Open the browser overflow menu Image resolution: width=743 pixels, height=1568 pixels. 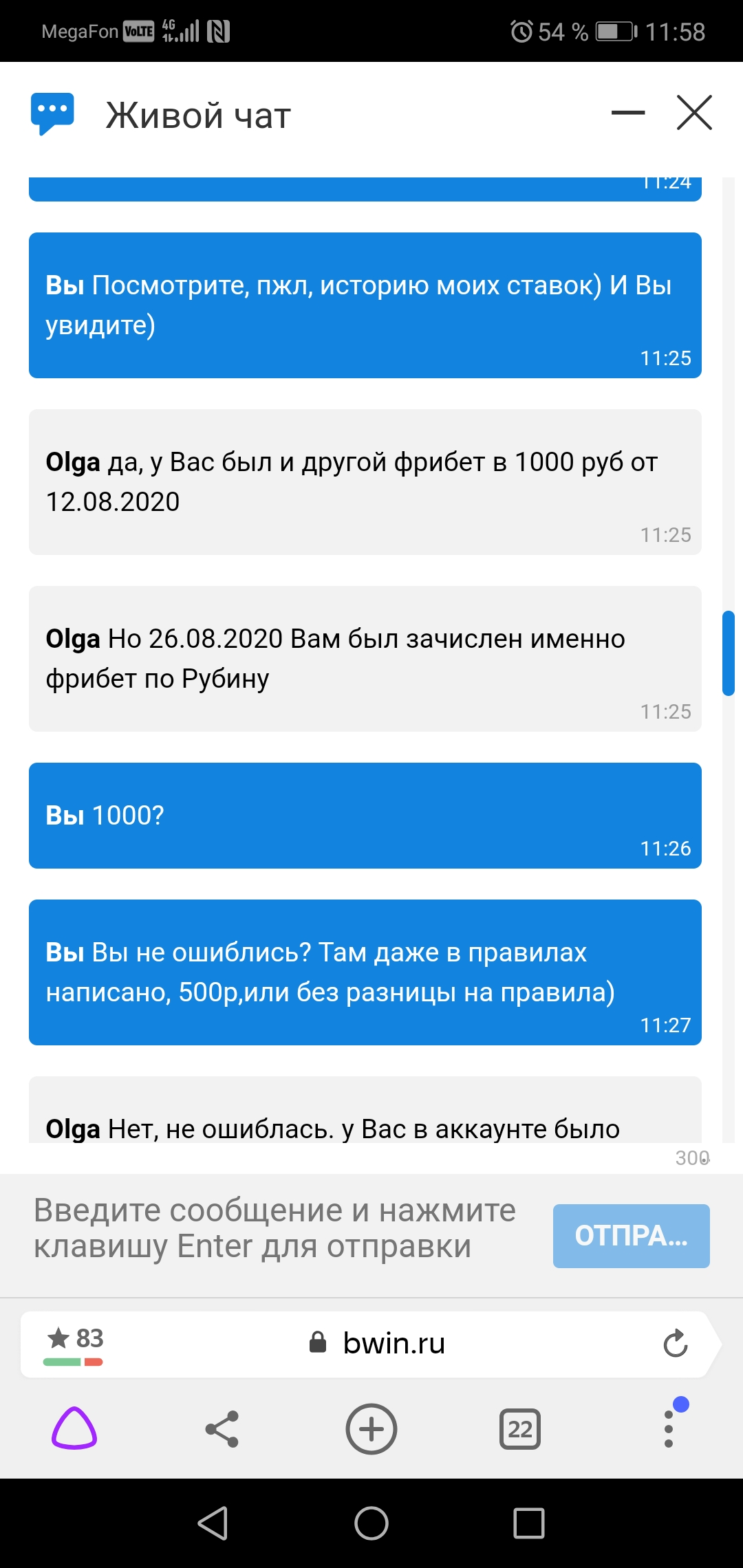[x=669, y=1429]
